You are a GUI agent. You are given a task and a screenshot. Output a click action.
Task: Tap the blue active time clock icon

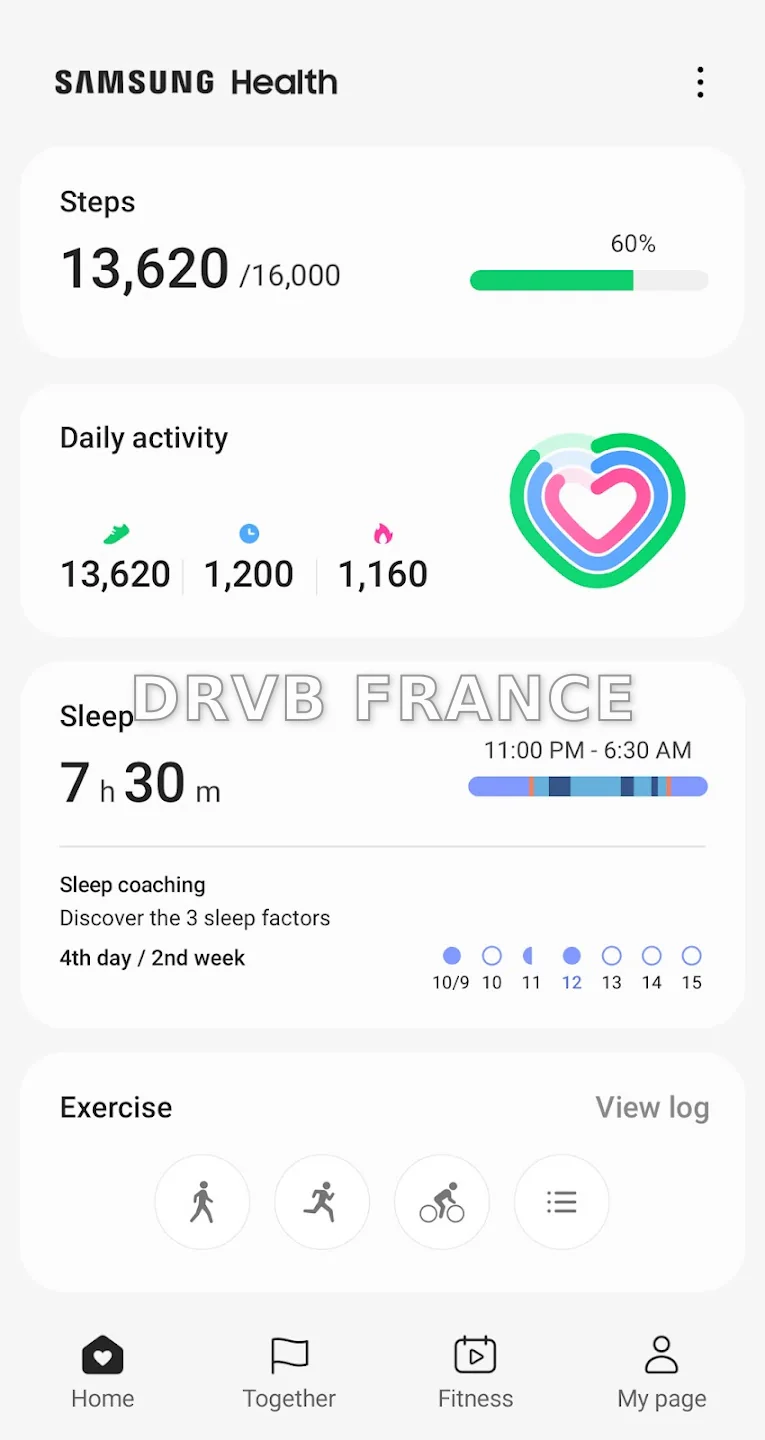248,532
